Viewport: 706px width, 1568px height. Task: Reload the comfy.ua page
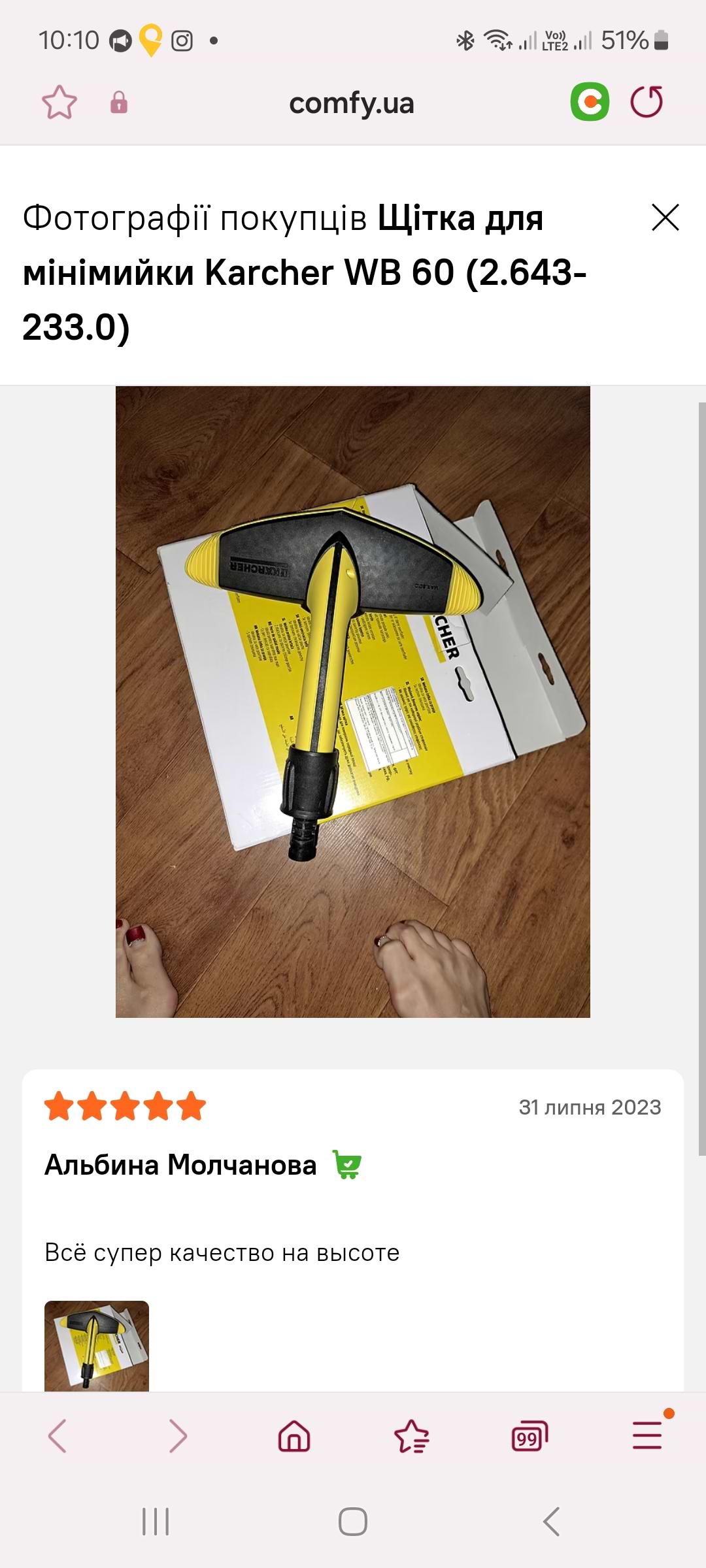coord(647,103)
